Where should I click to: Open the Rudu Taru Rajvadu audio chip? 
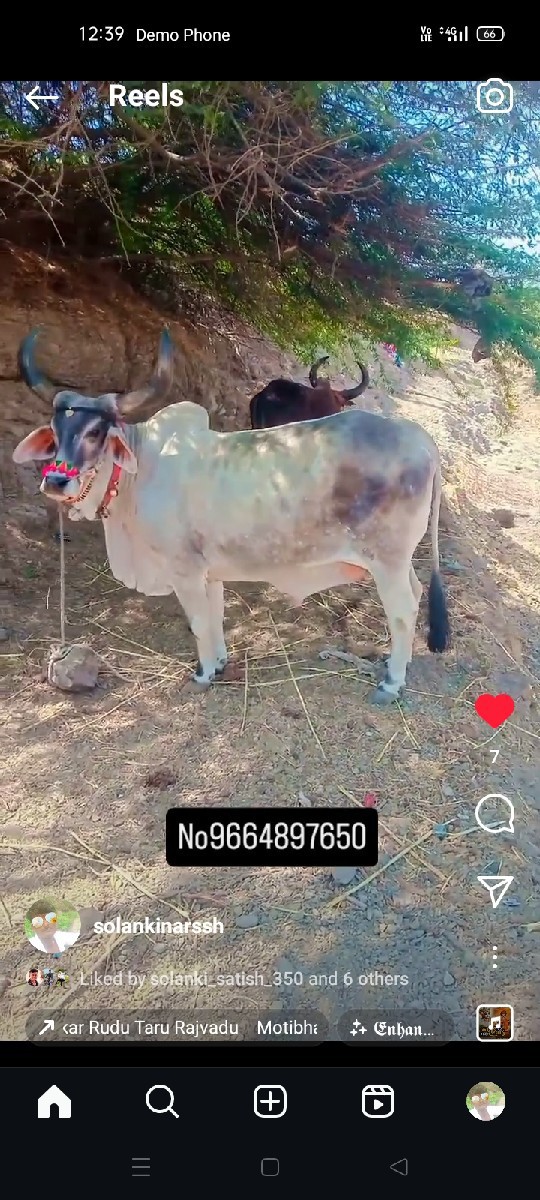177,1028
